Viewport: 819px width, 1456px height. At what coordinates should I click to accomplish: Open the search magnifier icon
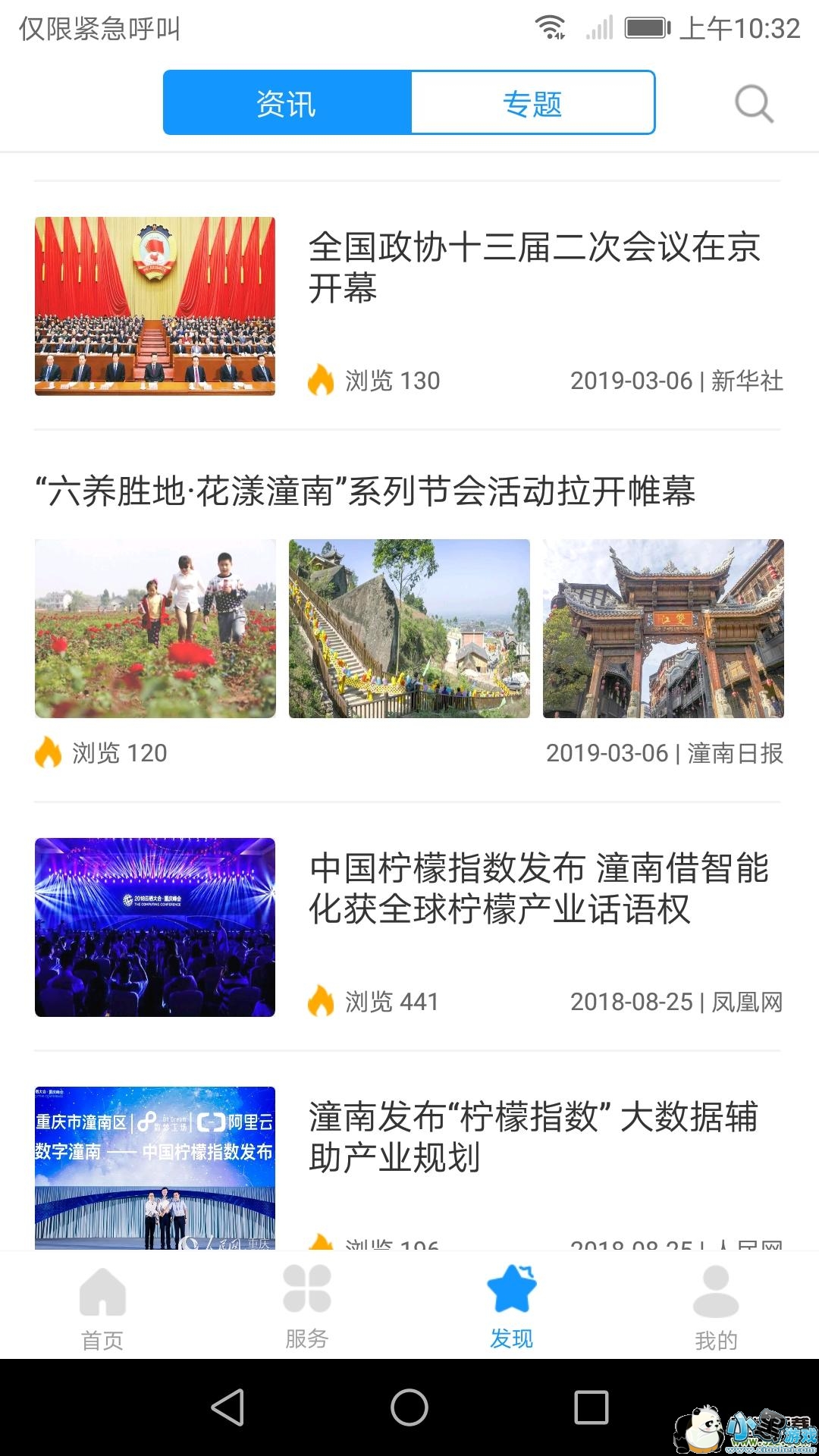(x=754, y=104)
